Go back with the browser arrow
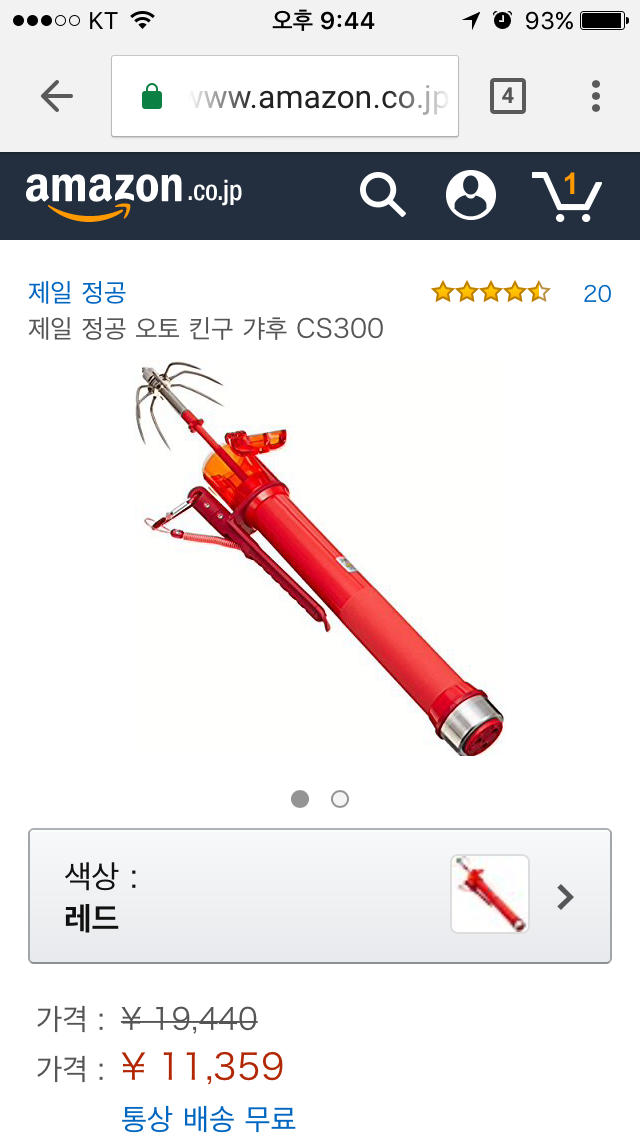The height and width of the screenshot is (1136, 640). 57,96
